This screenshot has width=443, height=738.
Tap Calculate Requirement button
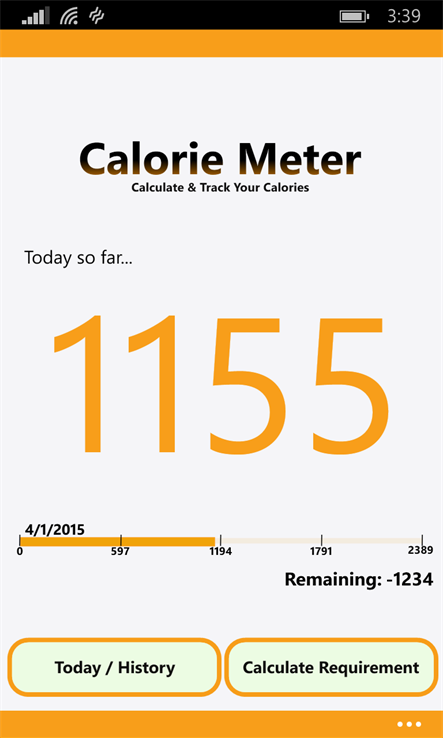click(x=331, y=667)
